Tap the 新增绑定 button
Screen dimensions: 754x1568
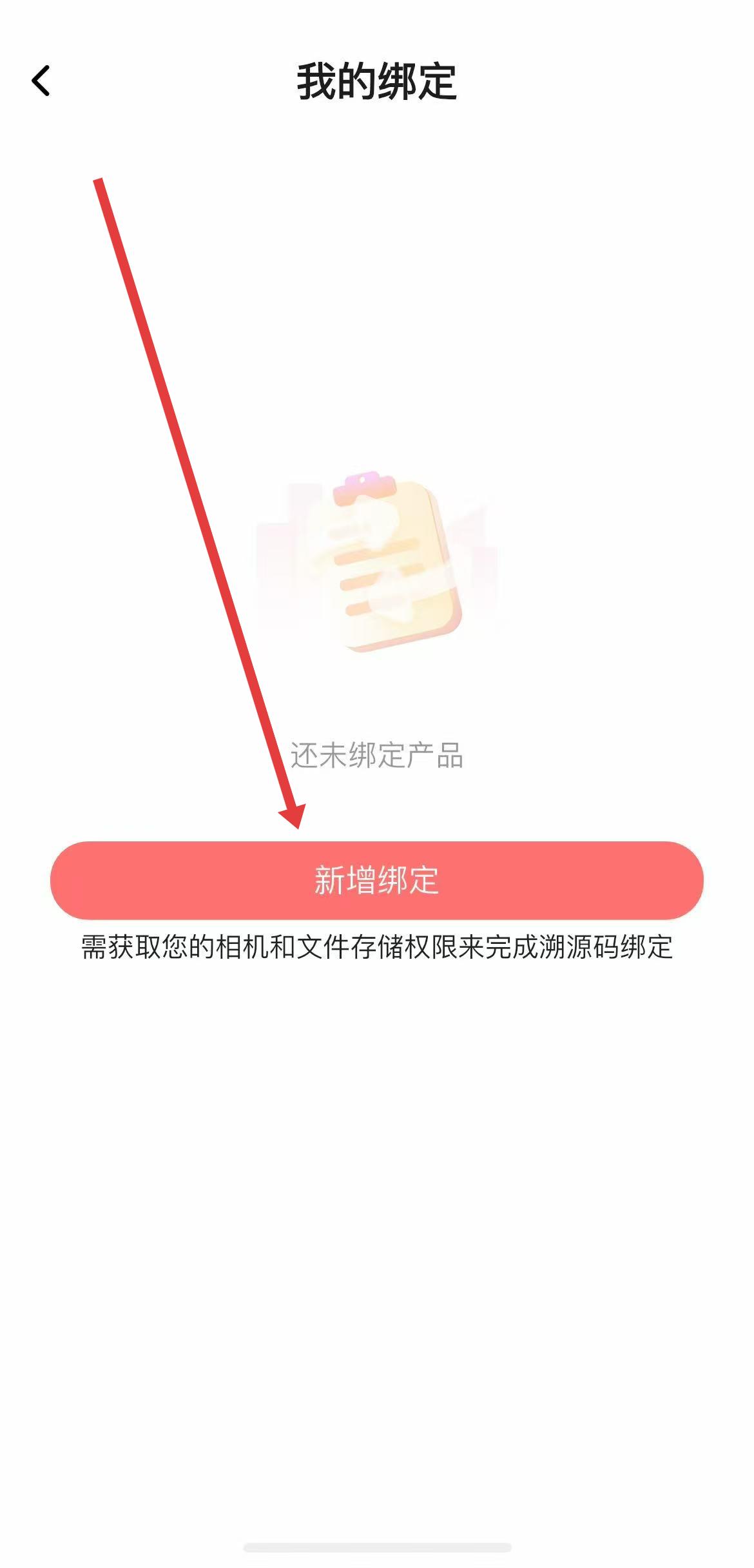(x=376, y=880)
